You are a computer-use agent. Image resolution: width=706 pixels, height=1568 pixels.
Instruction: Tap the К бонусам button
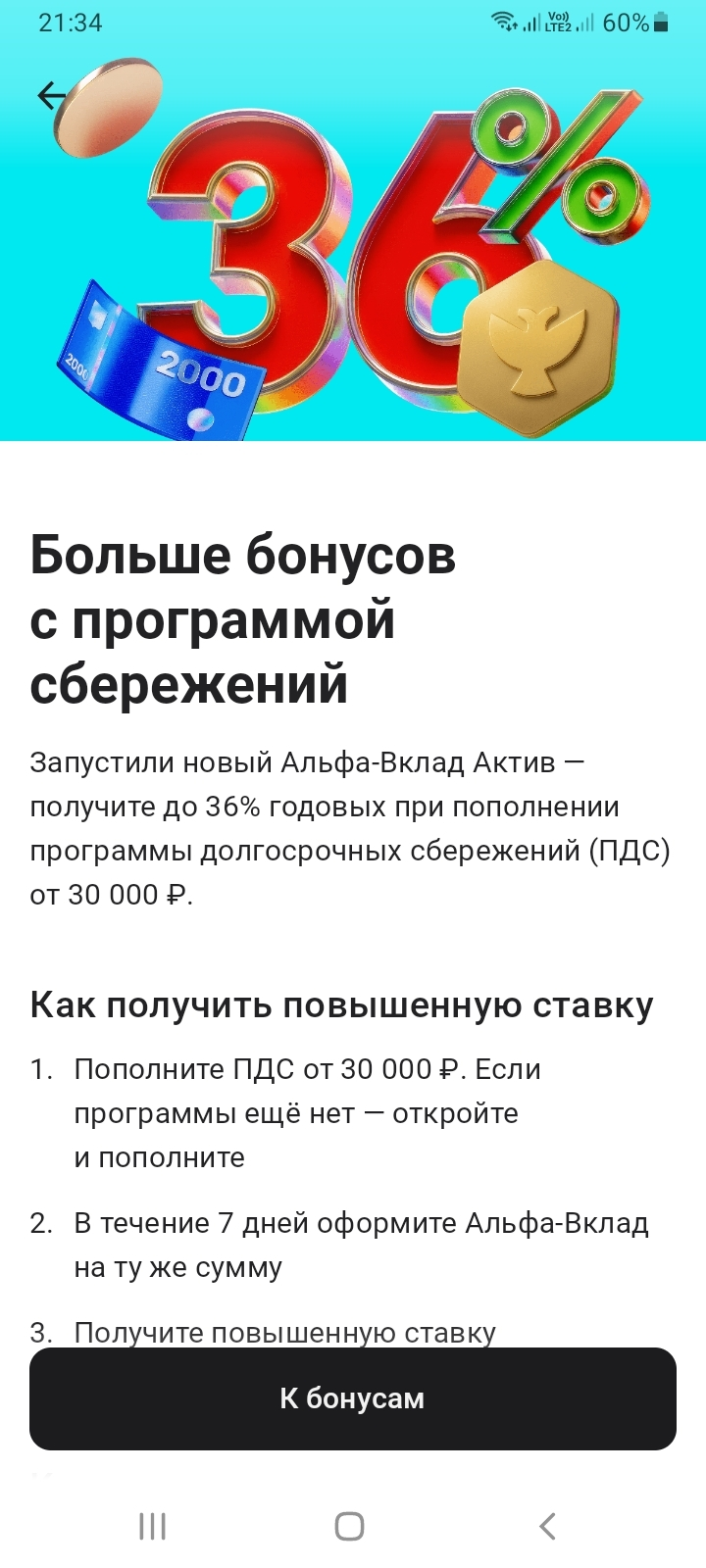353,1398
